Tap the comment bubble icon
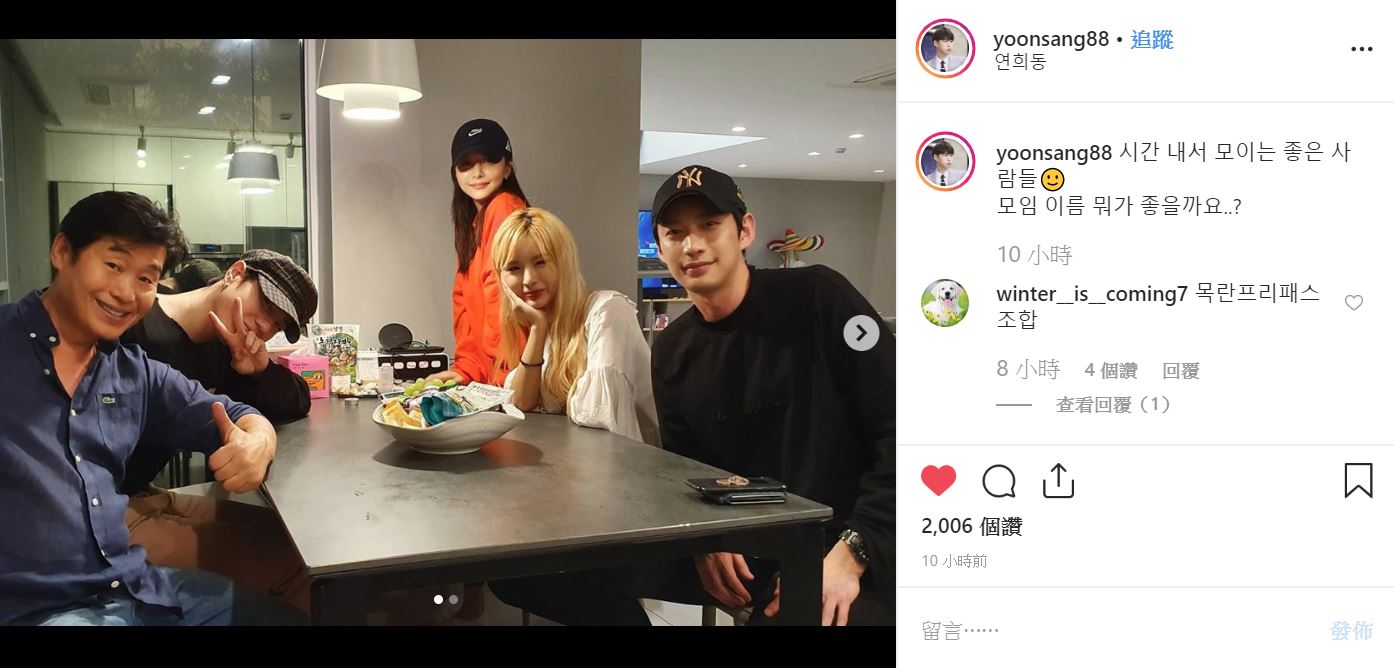The image size is (1394, 668). 998,481
